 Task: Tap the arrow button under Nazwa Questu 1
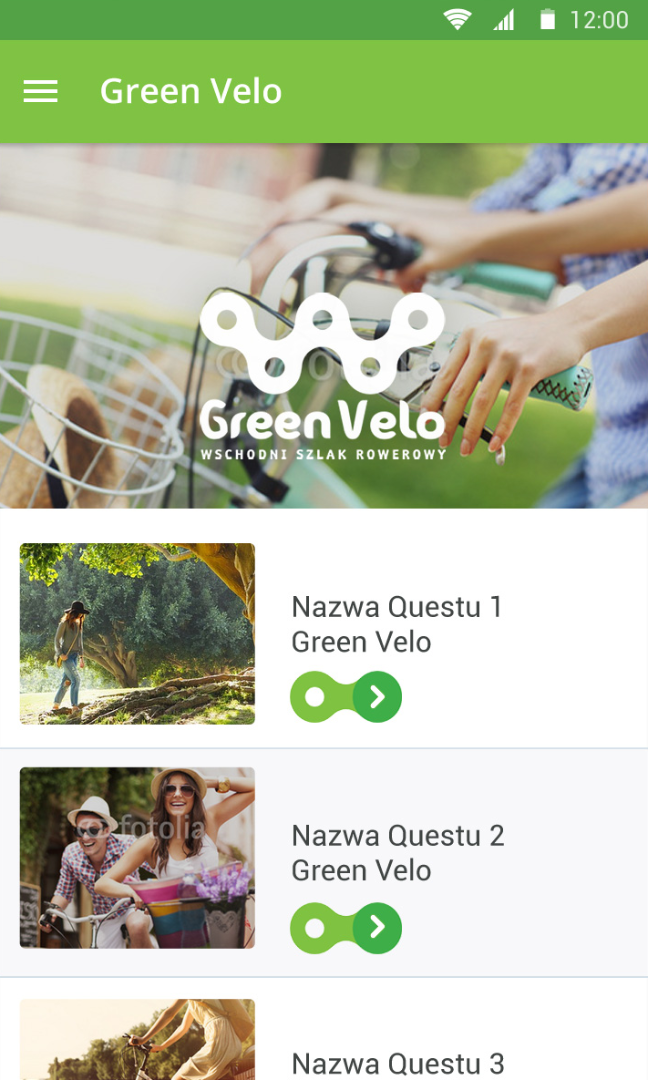tap(377, 697)
